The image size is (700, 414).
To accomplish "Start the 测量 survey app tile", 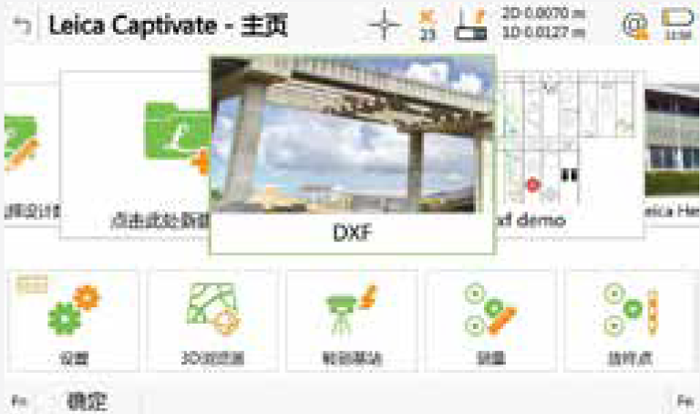I will coord(490,320).
